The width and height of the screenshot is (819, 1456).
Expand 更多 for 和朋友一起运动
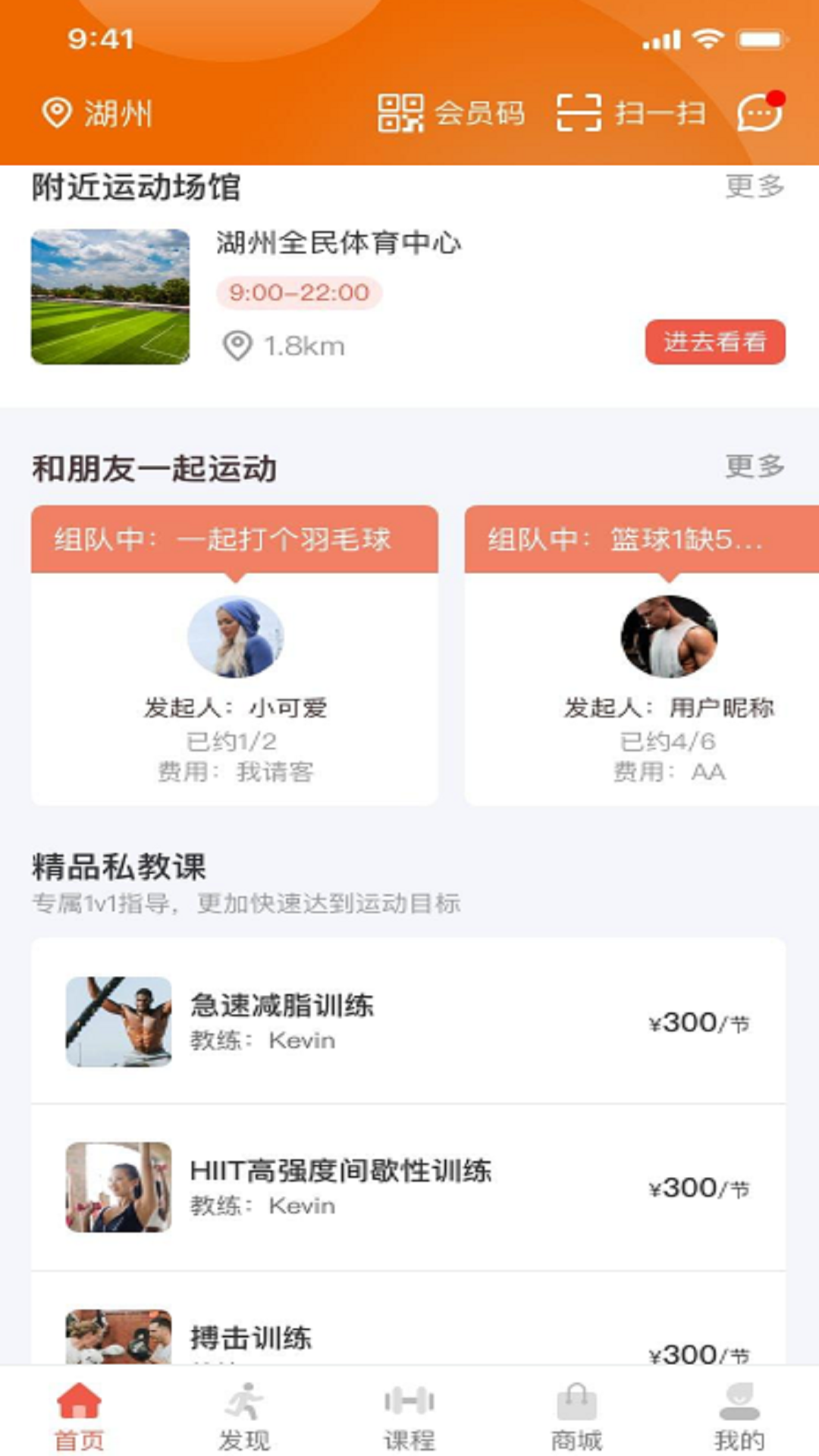click(755, 467)
